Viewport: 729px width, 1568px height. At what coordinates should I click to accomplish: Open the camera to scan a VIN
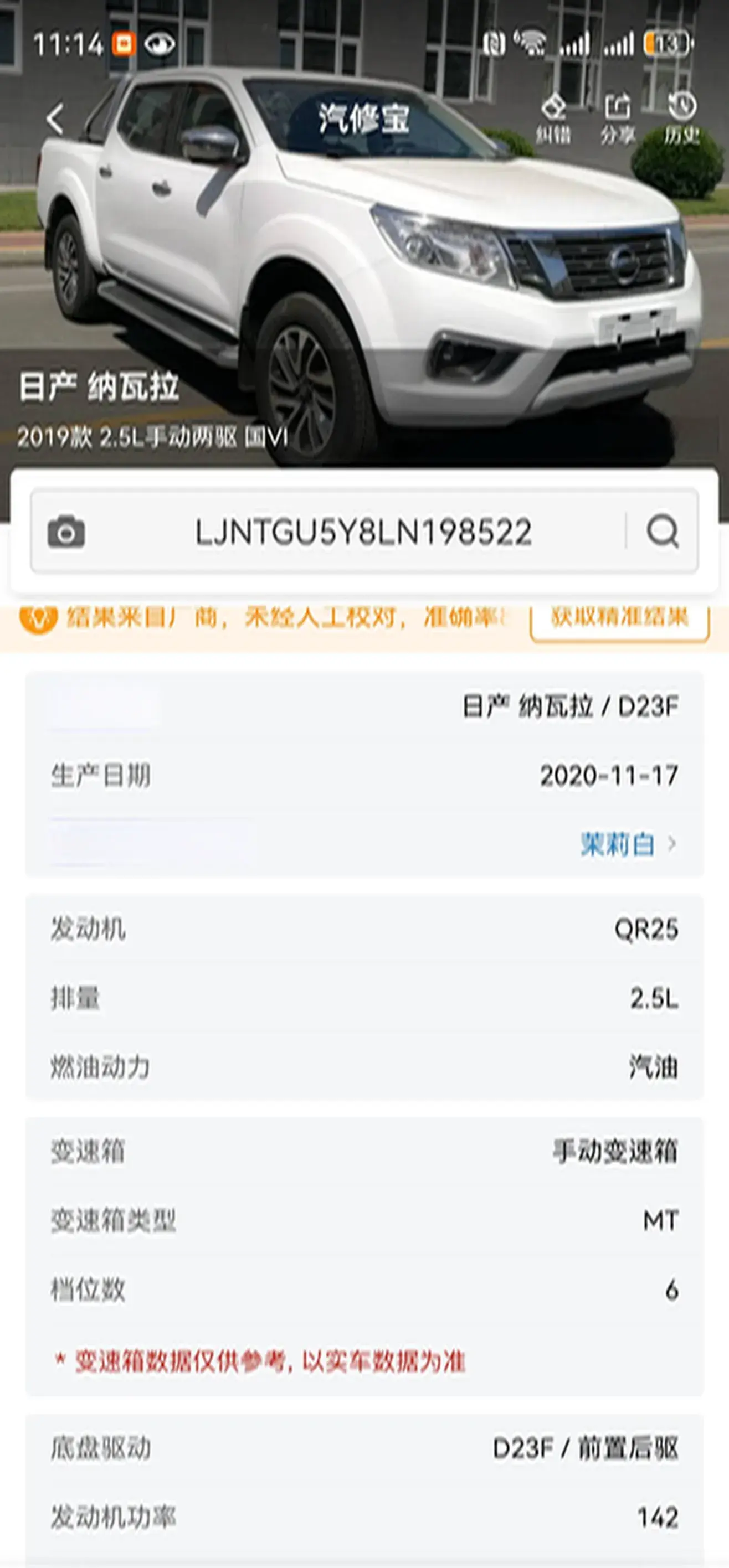tap(66, 532)
